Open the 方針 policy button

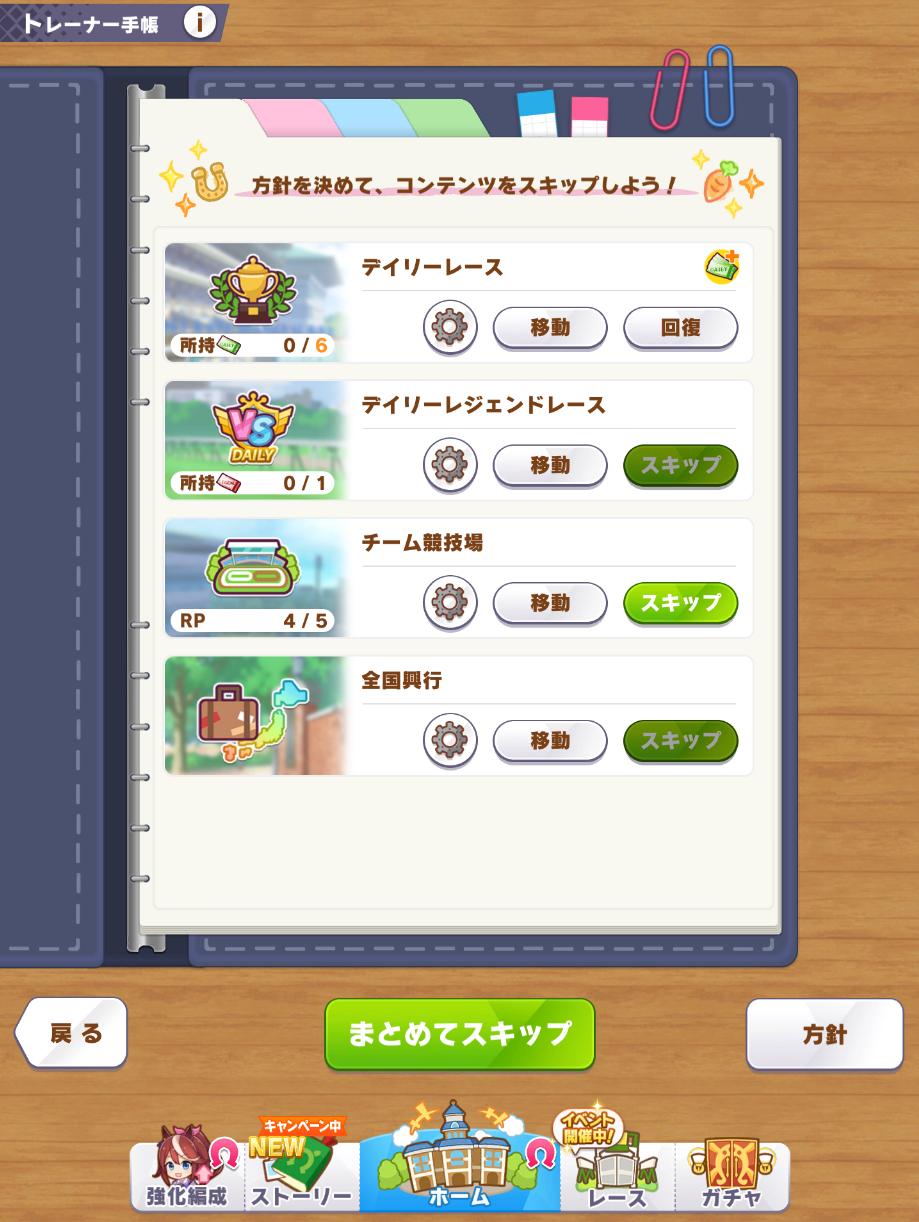point(824,1035)
